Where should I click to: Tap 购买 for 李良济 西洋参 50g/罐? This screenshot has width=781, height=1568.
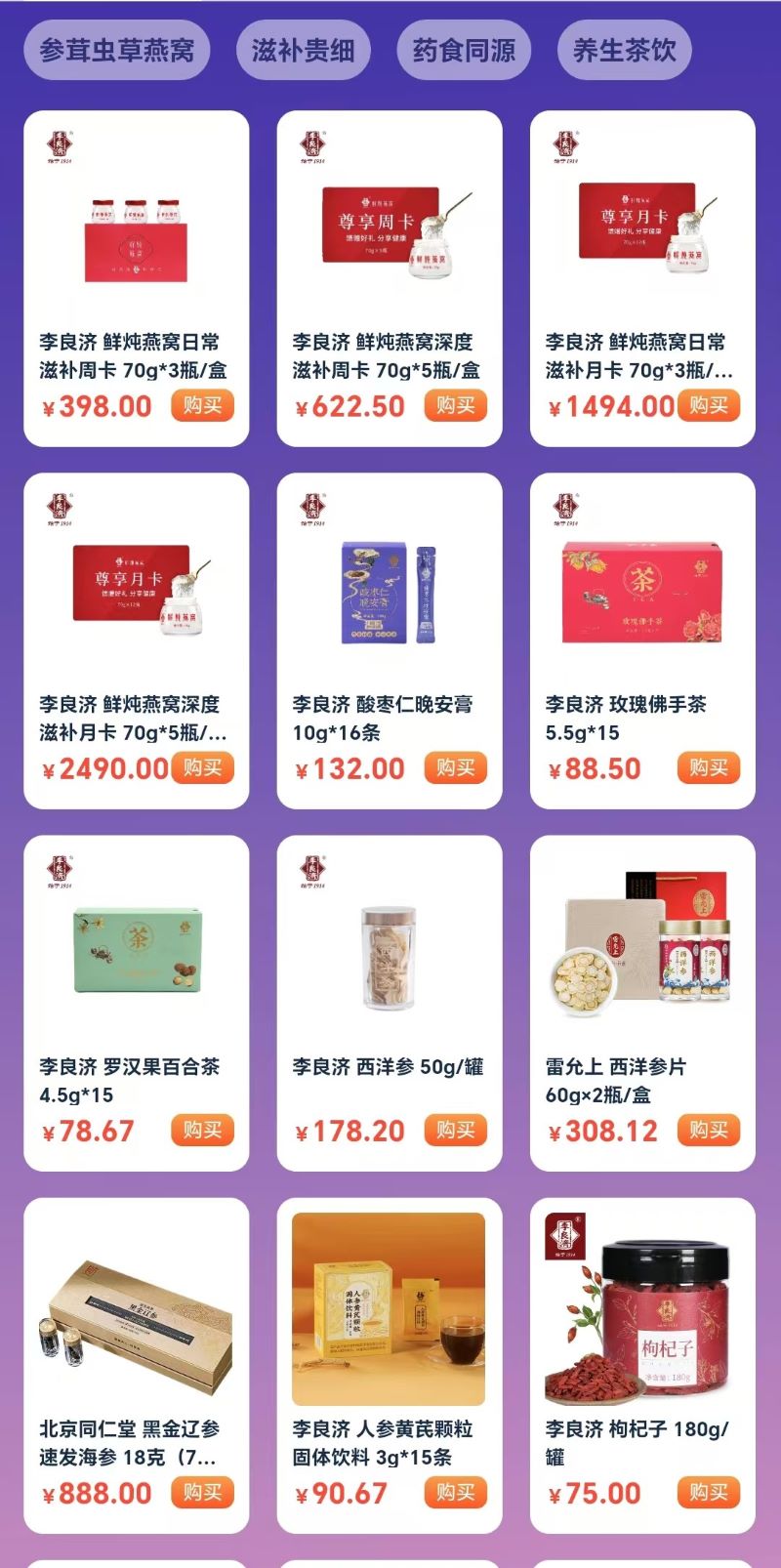point(455,1130)
